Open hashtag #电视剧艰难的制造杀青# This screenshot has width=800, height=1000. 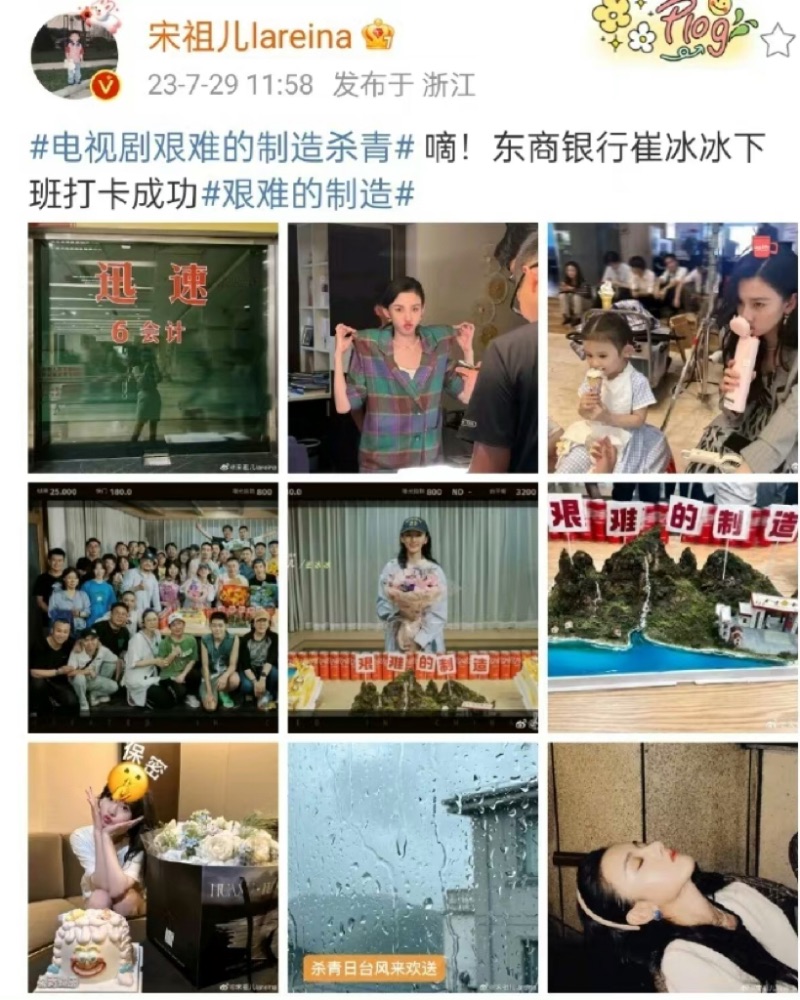click(221, 150)
